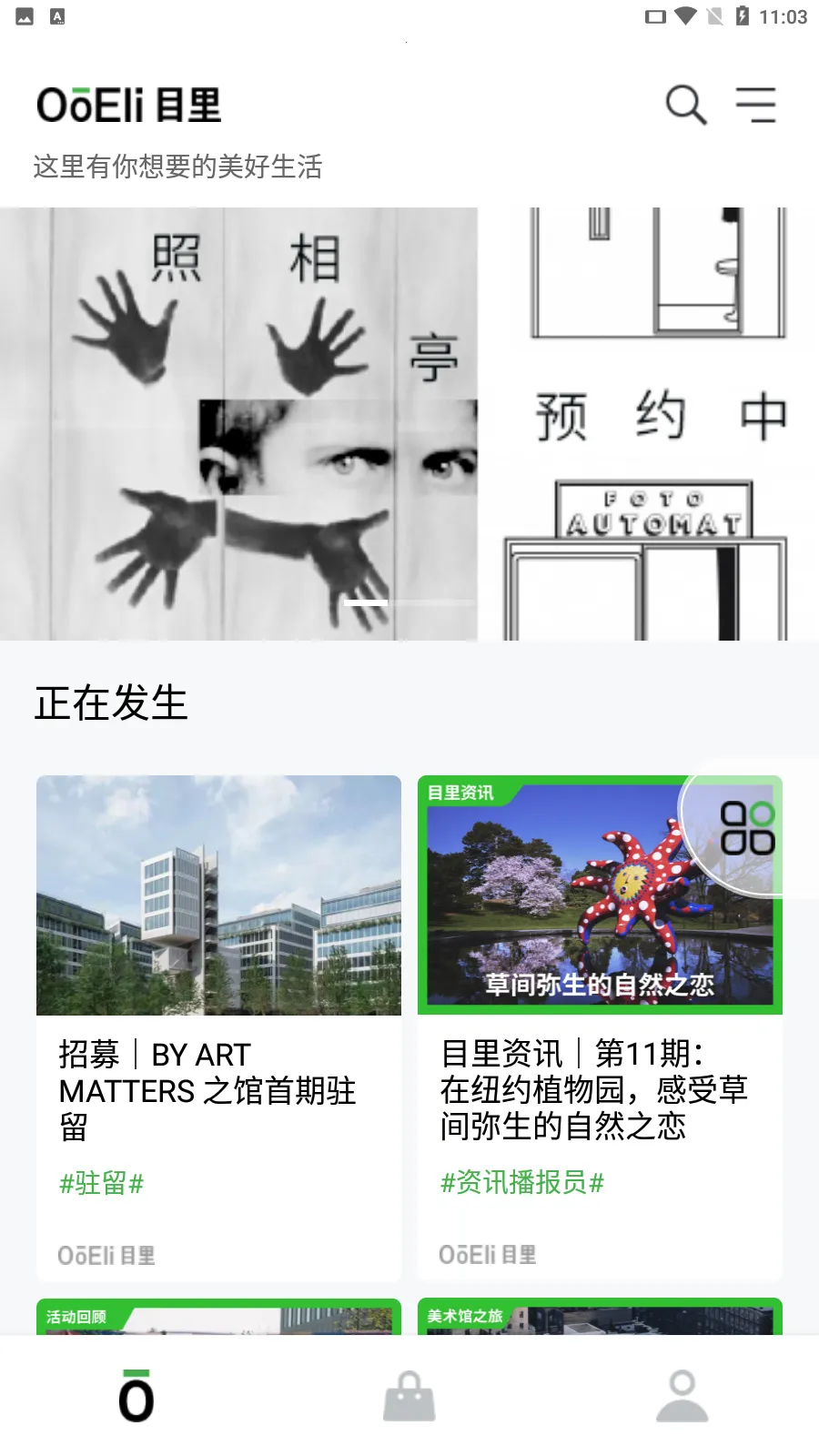Tap the #资讯播报员# hashtag
Image resolution: width=819 pixels, height=1456 pixels.
click(522, 1182)
